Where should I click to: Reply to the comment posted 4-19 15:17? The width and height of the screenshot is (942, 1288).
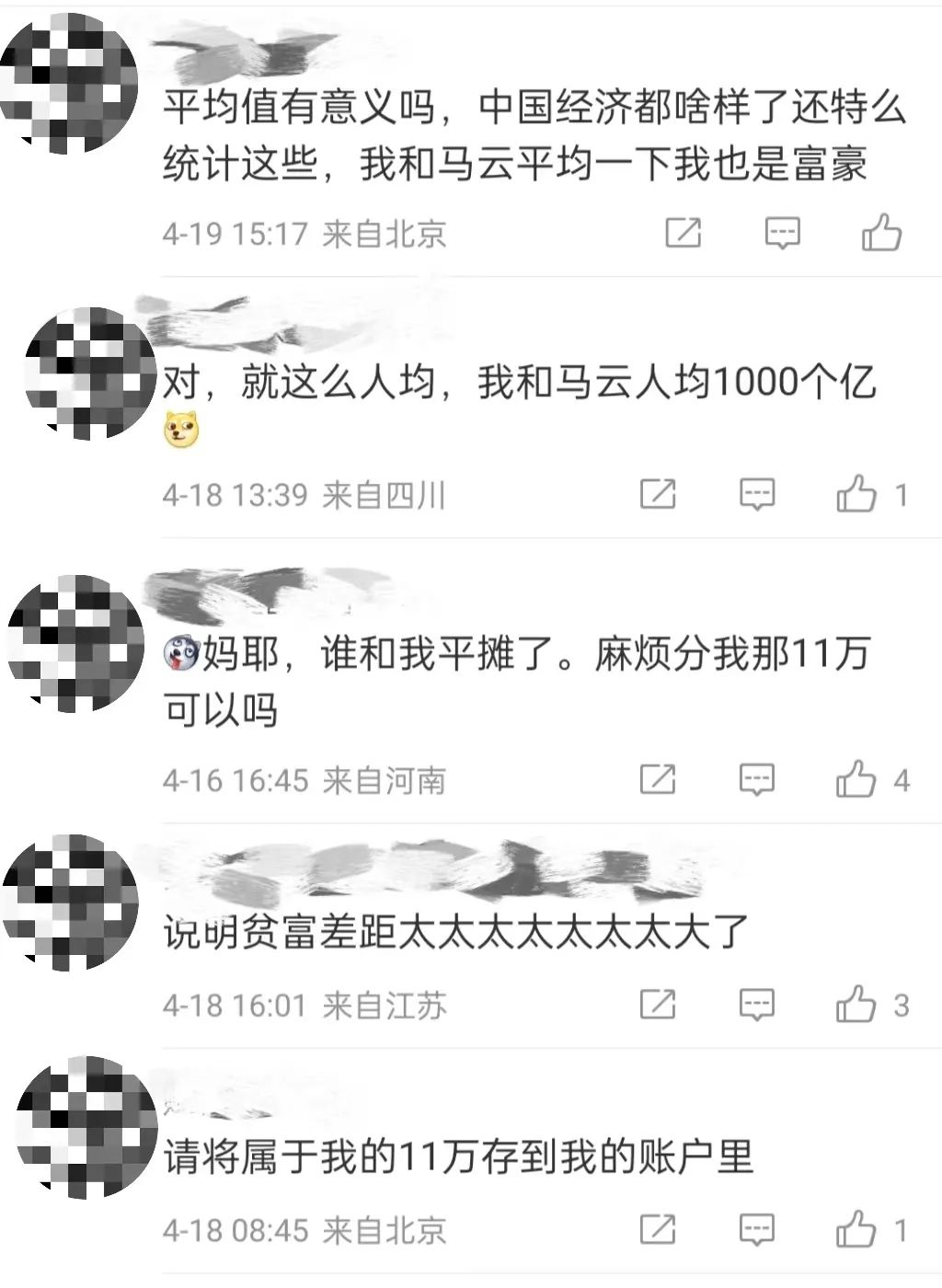[x=782, y=233]
